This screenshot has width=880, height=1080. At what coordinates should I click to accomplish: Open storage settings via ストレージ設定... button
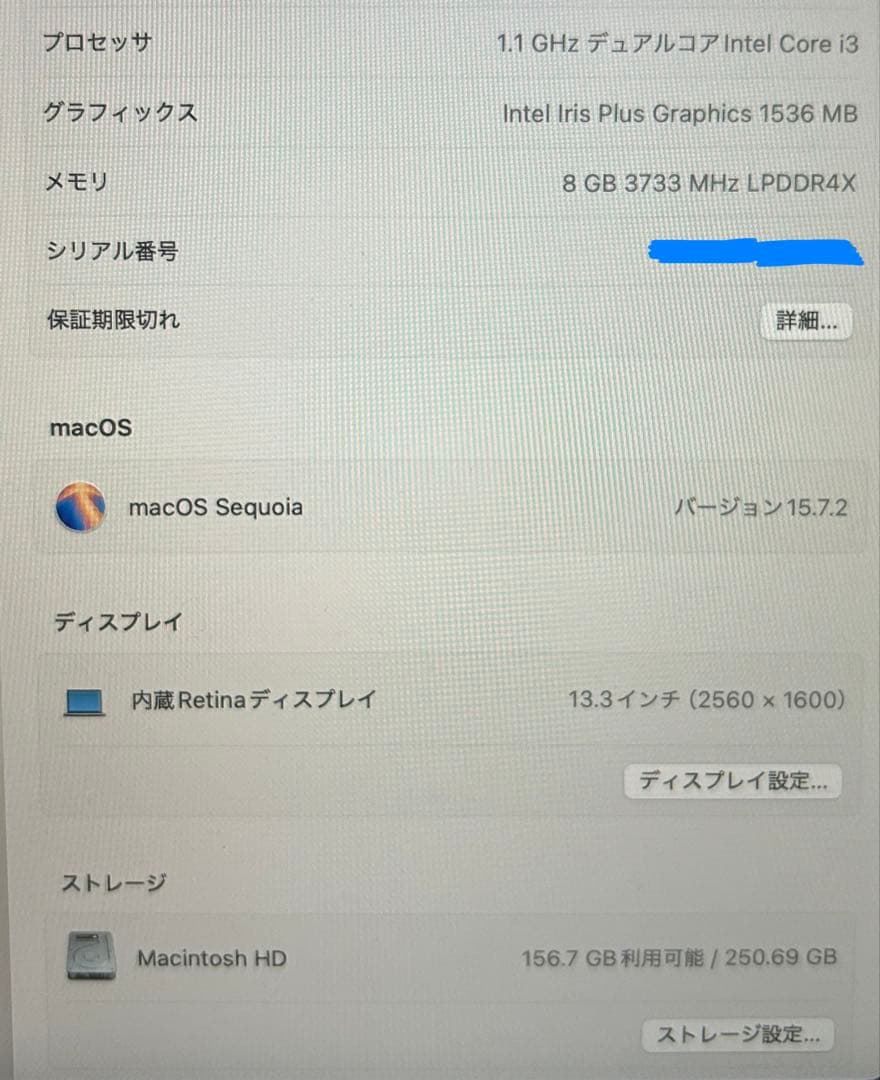(x=739, y=1035)
